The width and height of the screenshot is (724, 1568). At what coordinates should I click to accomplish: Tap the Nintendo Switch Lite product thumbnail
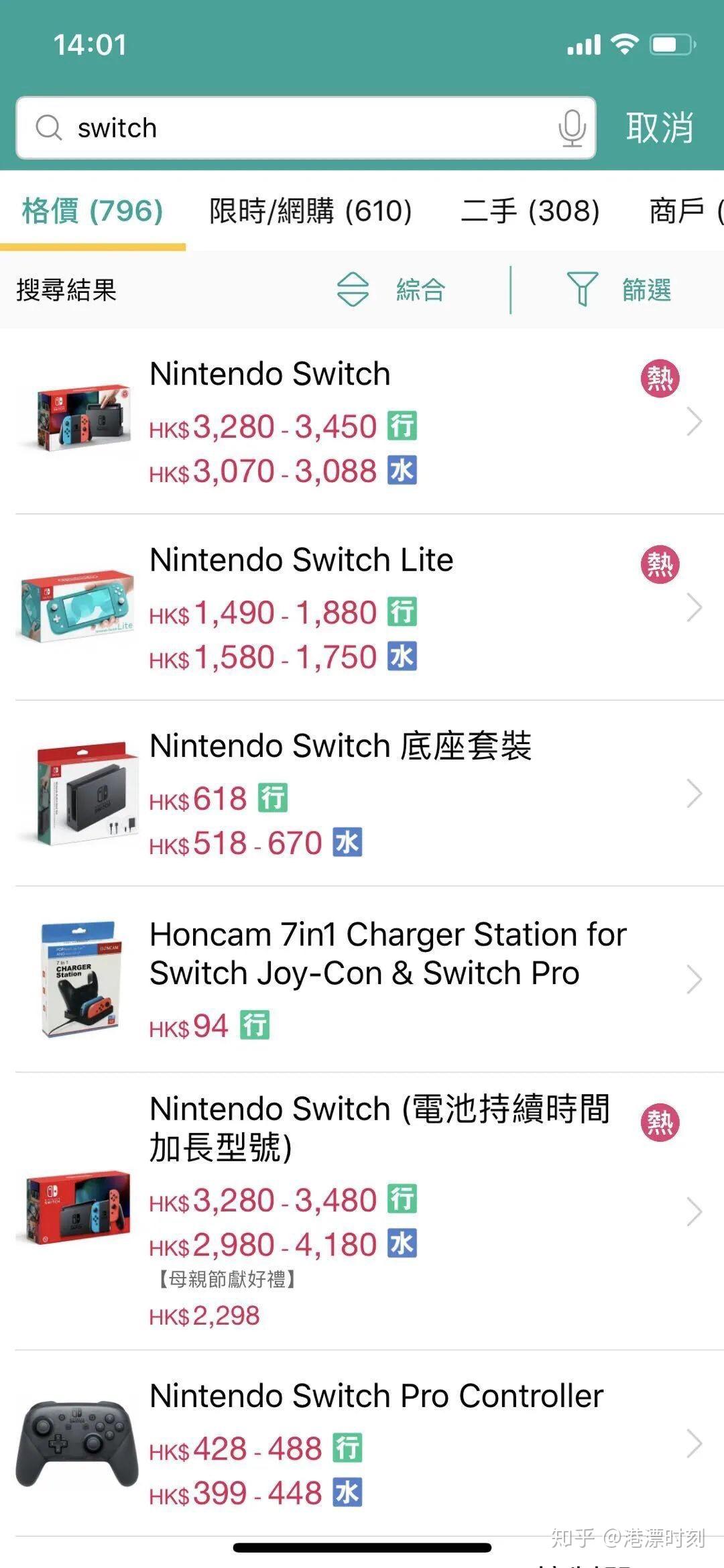point(77,607)
